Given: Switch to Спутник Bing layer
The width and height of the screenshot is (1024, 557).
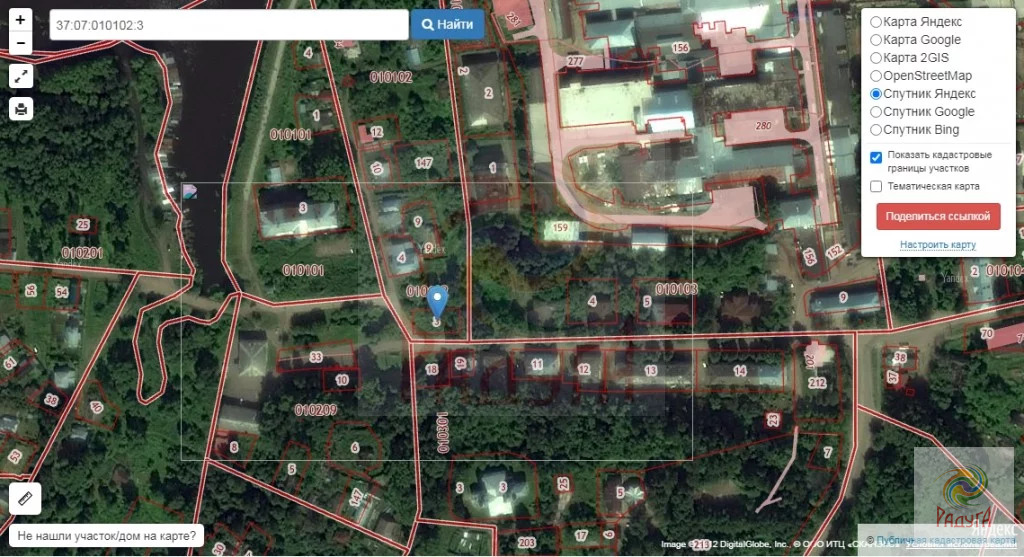Looking at the screenshot, I should (876, 130).
